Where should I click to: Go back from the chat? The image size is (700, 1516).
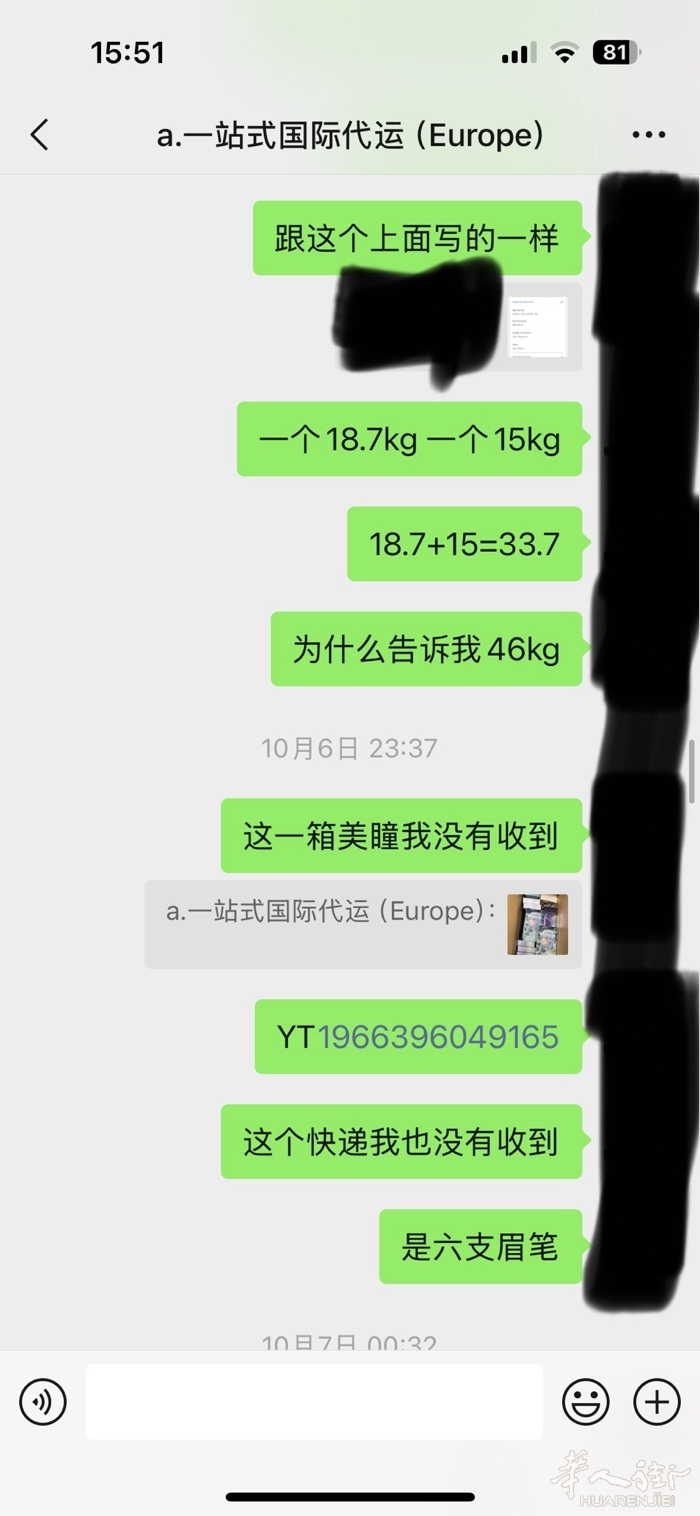coord(40,135)
